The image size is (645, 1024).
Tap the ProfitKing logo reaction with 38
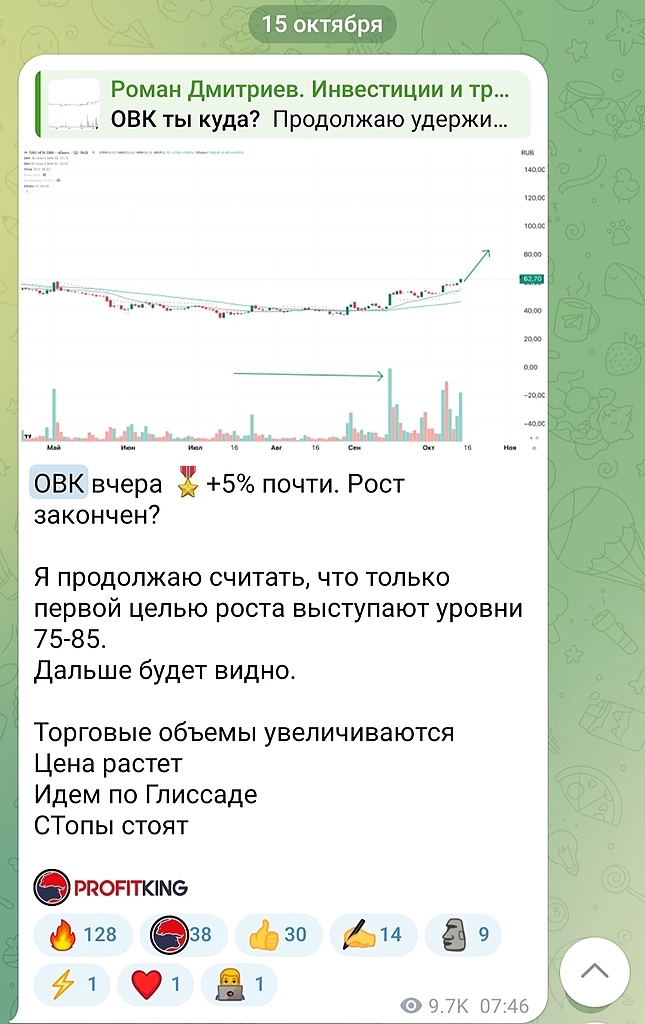click(183, 935)
